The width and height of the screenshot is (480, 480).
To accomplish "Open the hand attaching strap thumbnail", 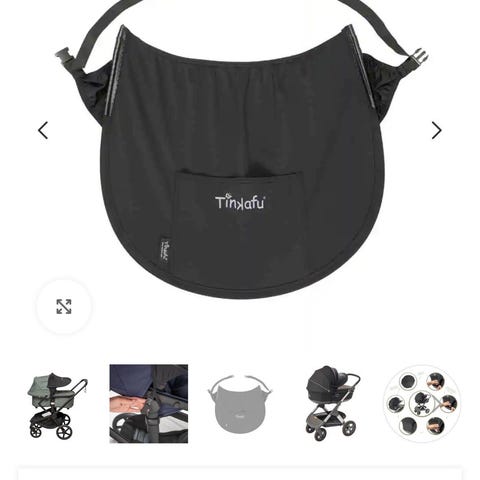I will pyautogui.click(x=149, y=404).
